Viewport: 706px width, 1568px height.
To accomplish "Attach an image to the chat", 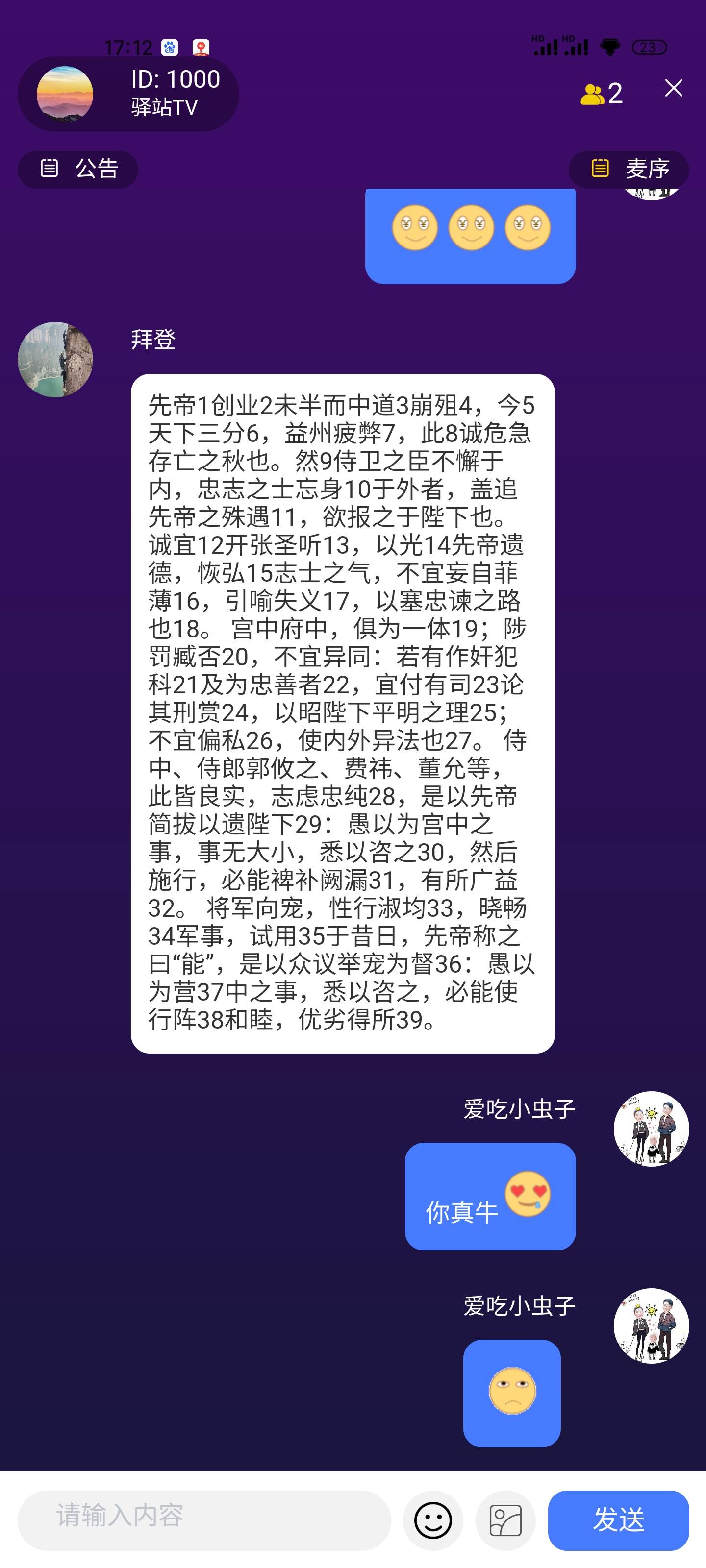I will click(x=505, y=1520).
